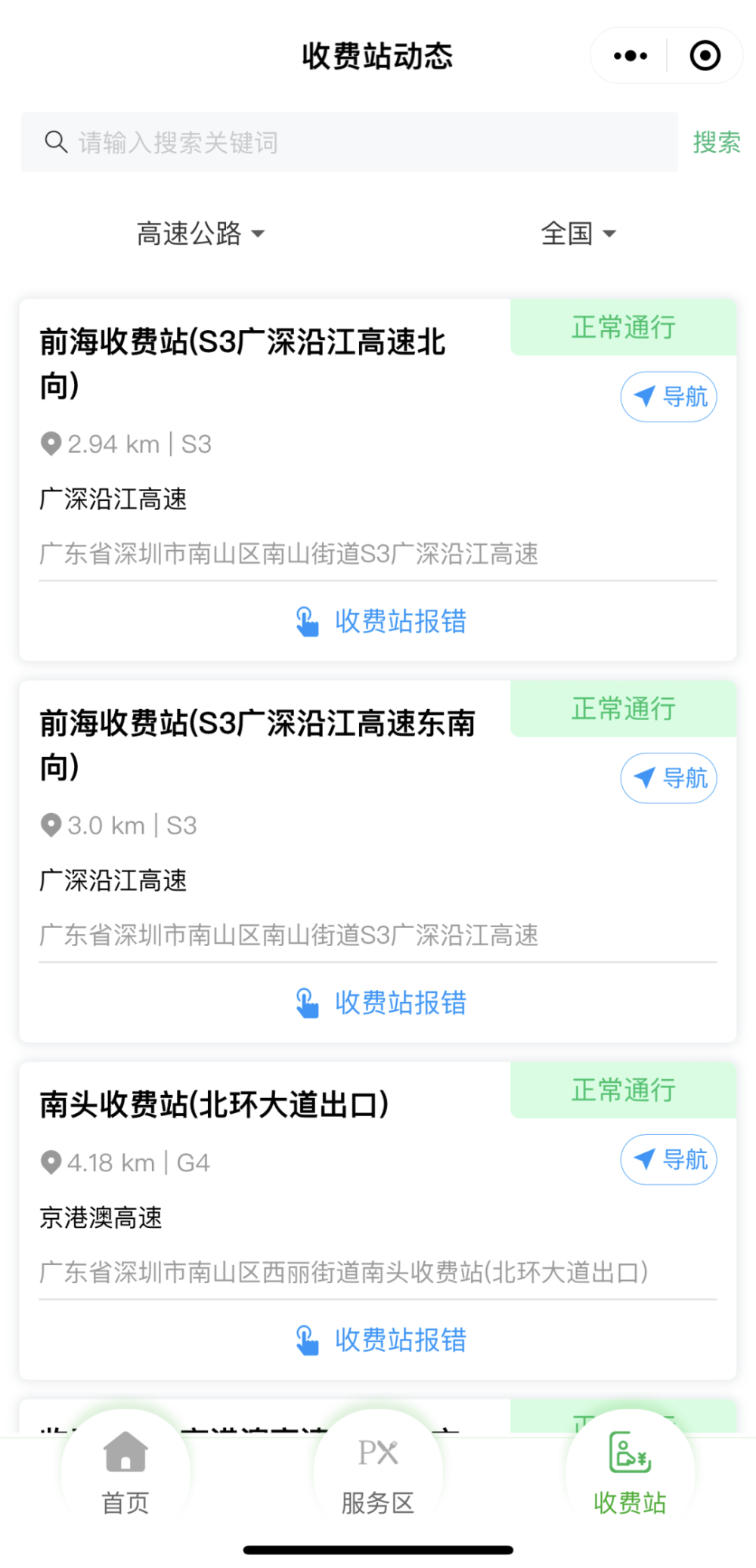Tap 收费站报错 link on 前海收费站北向 card
Screen dimensions: 756x1568
401,621
